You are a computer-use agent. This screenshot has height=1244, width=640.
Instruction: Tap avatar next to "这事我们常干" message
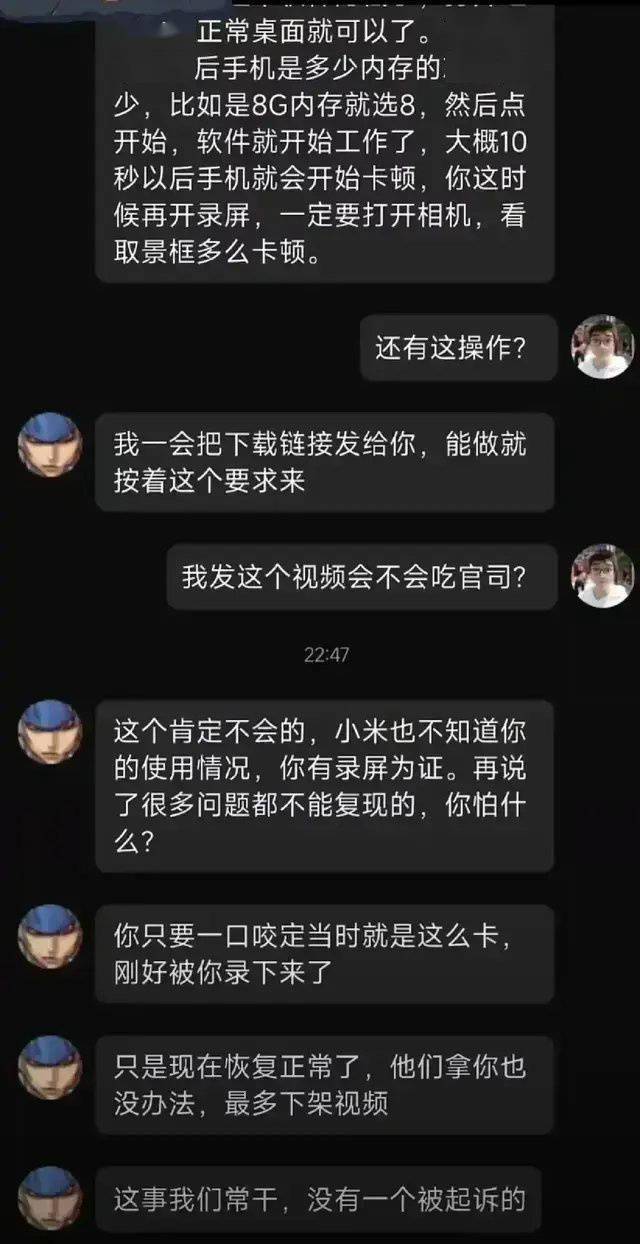pyautogui.click(x=49, y=1197)
